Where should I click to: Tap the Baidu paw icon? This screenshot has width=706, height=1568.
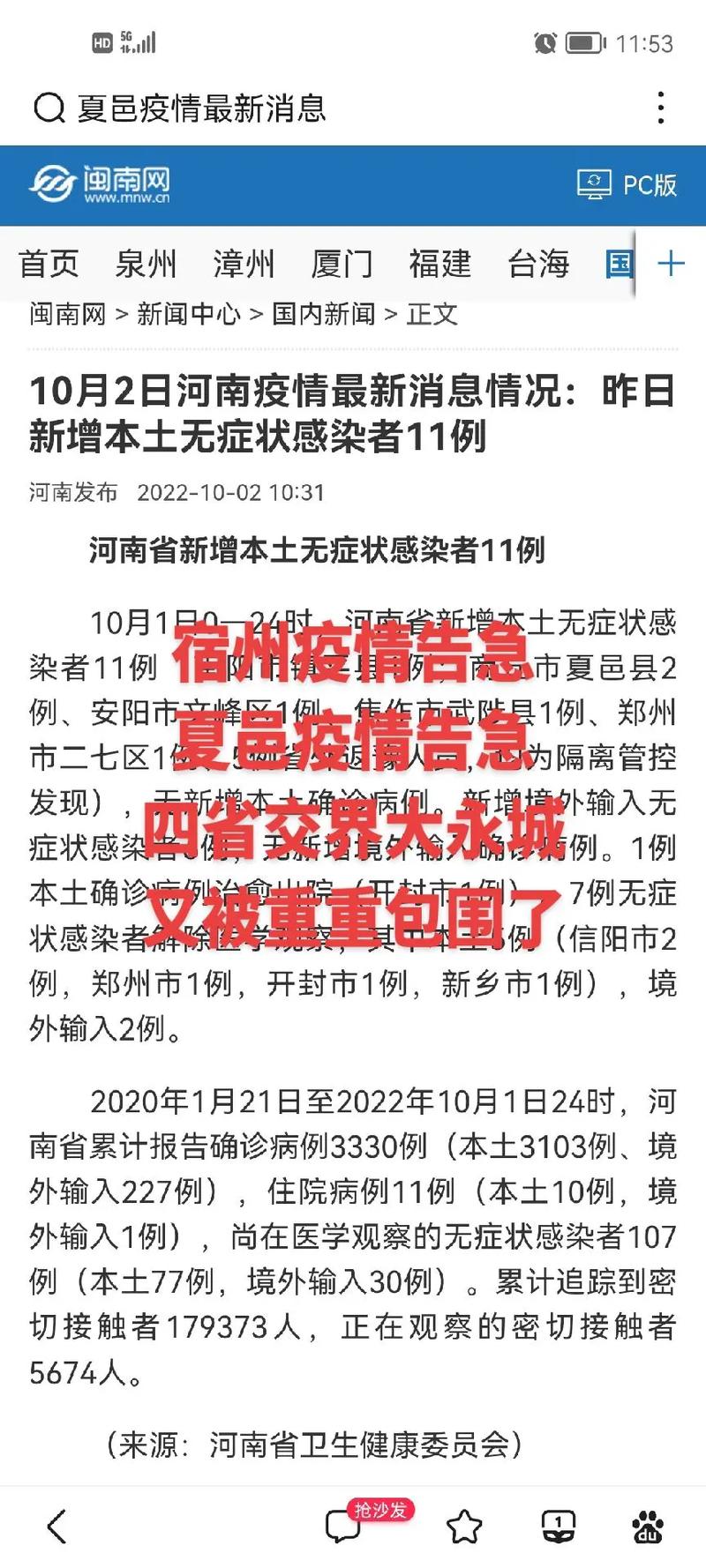pos(648,1527)
